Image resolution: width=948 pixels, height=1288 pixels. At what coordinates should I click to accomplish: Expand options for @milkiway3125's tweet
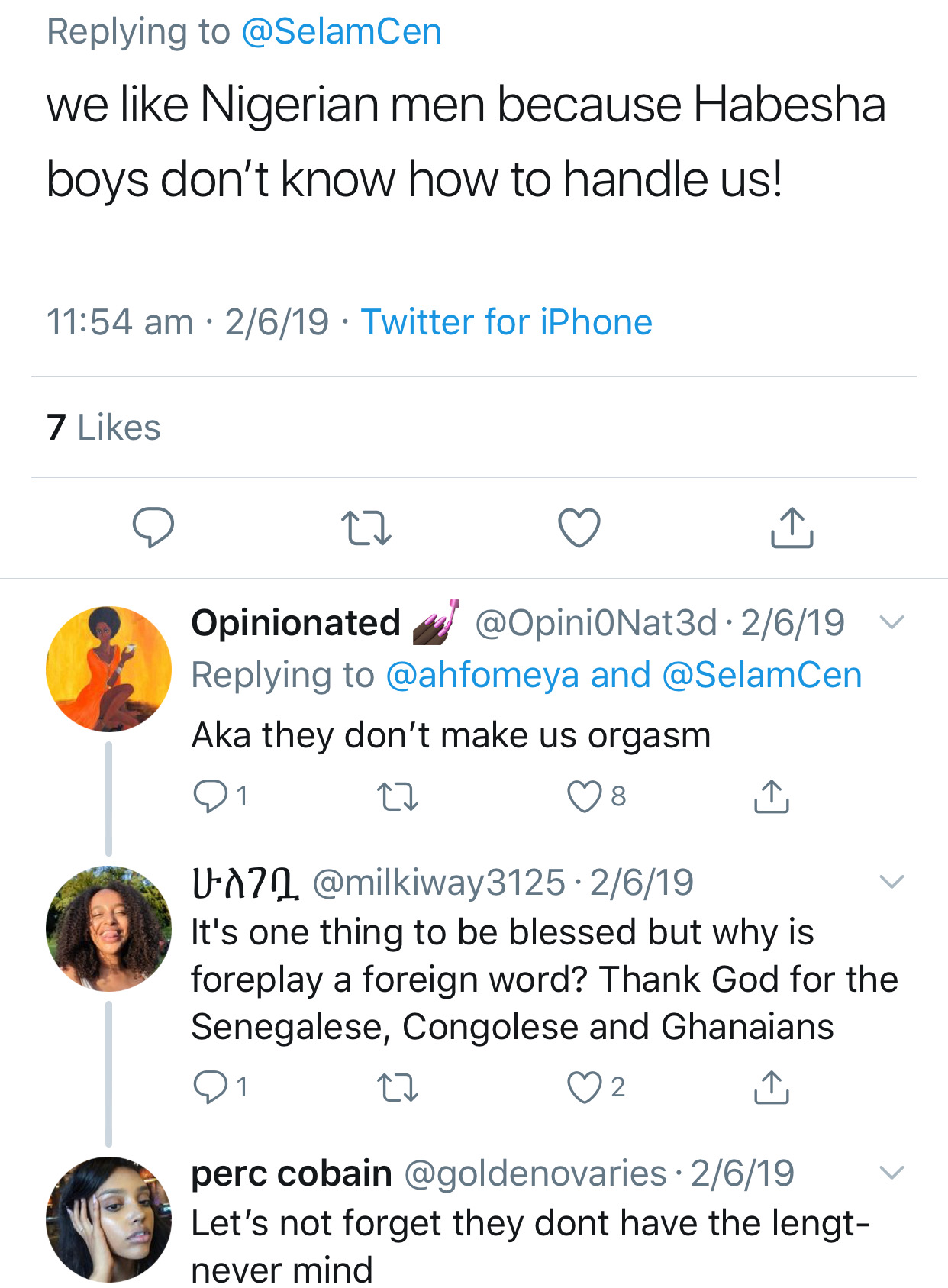pos(892,882)
